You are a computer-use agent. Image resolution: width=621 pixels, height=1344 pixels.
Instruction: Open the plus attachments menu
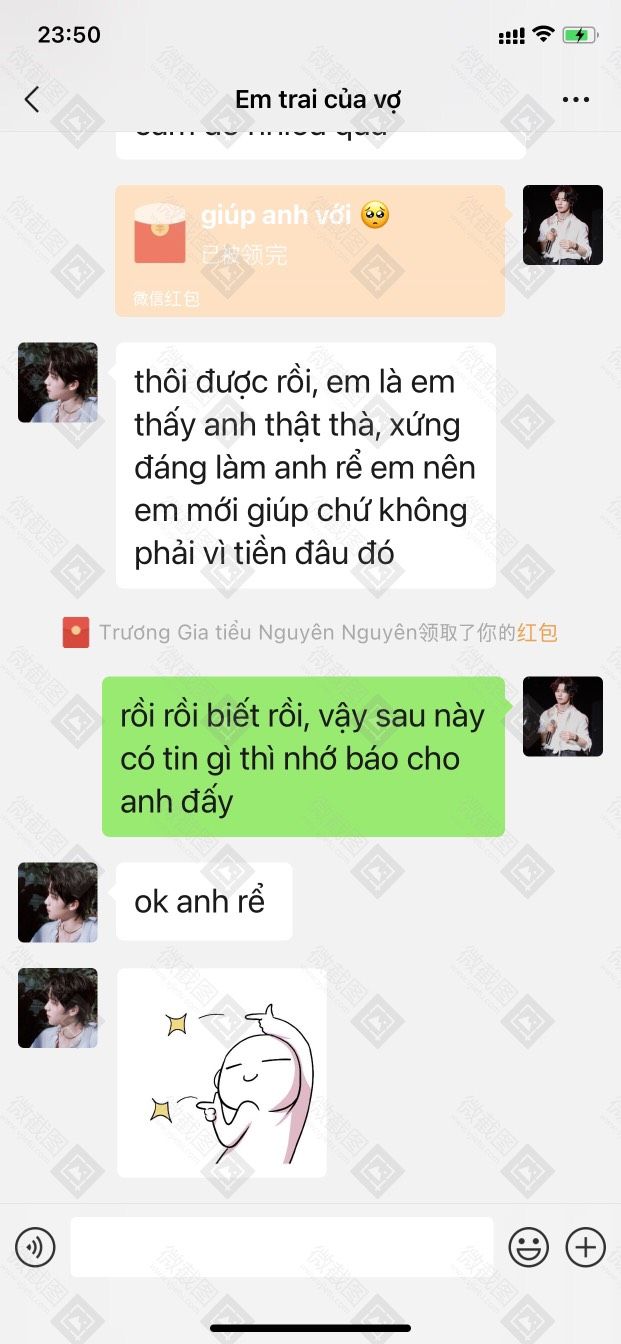tap(586, 1247)
